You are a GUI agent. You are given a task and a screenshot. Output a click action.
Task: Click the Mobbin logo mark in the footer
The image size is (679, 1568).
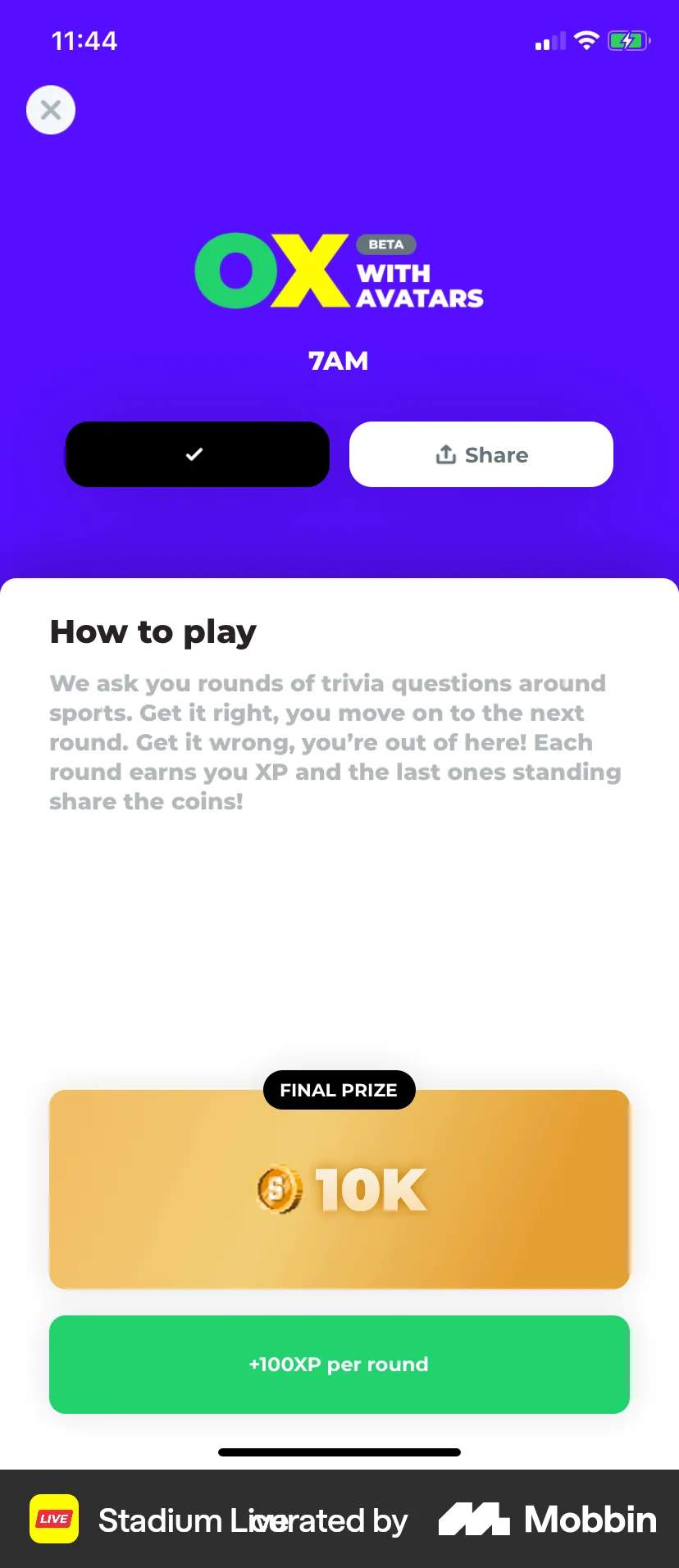click(474, 1518)
